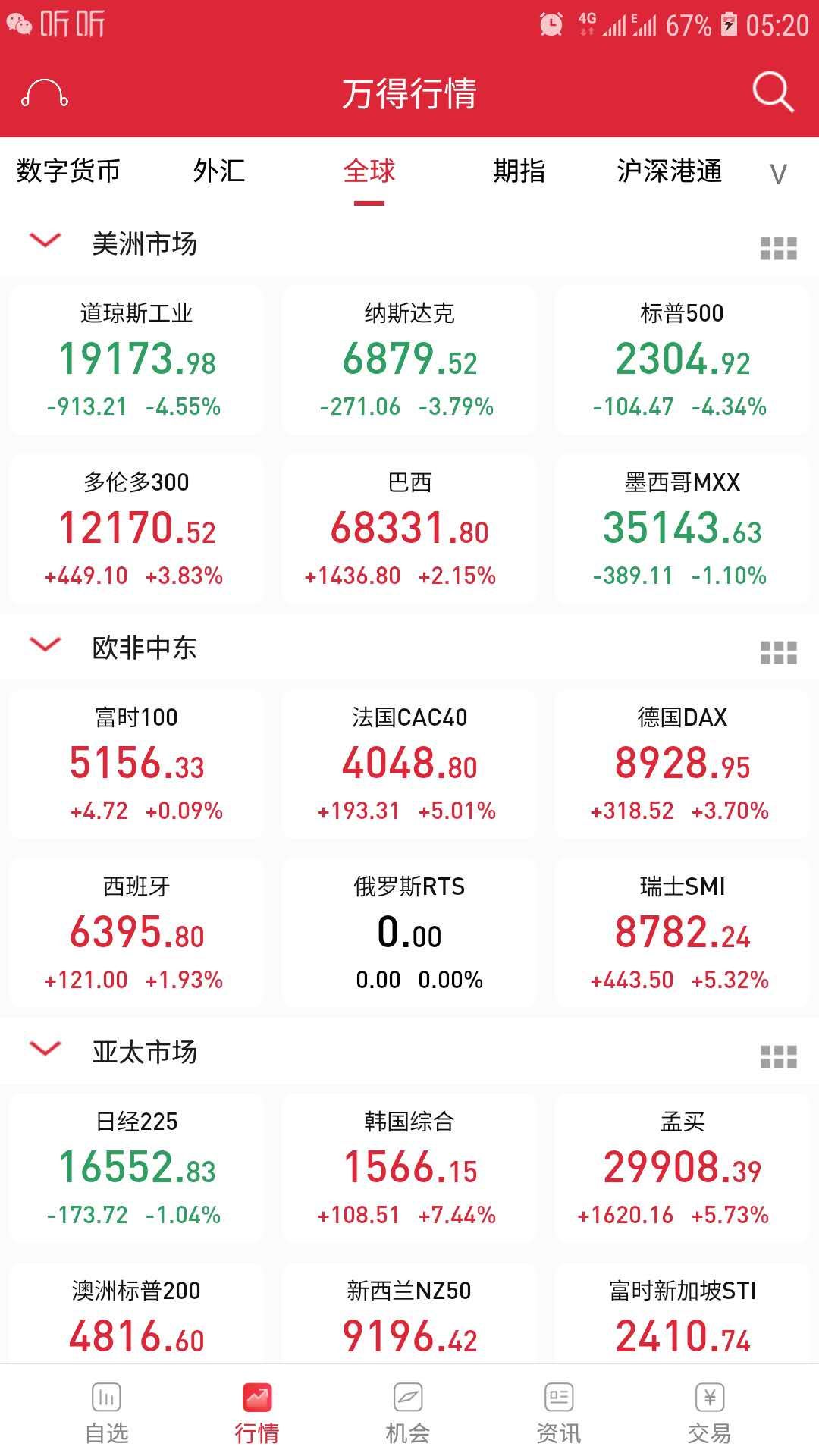819x1456 pixels.
Task: Go to the 交易 bottom tab
Action: 710,1412
